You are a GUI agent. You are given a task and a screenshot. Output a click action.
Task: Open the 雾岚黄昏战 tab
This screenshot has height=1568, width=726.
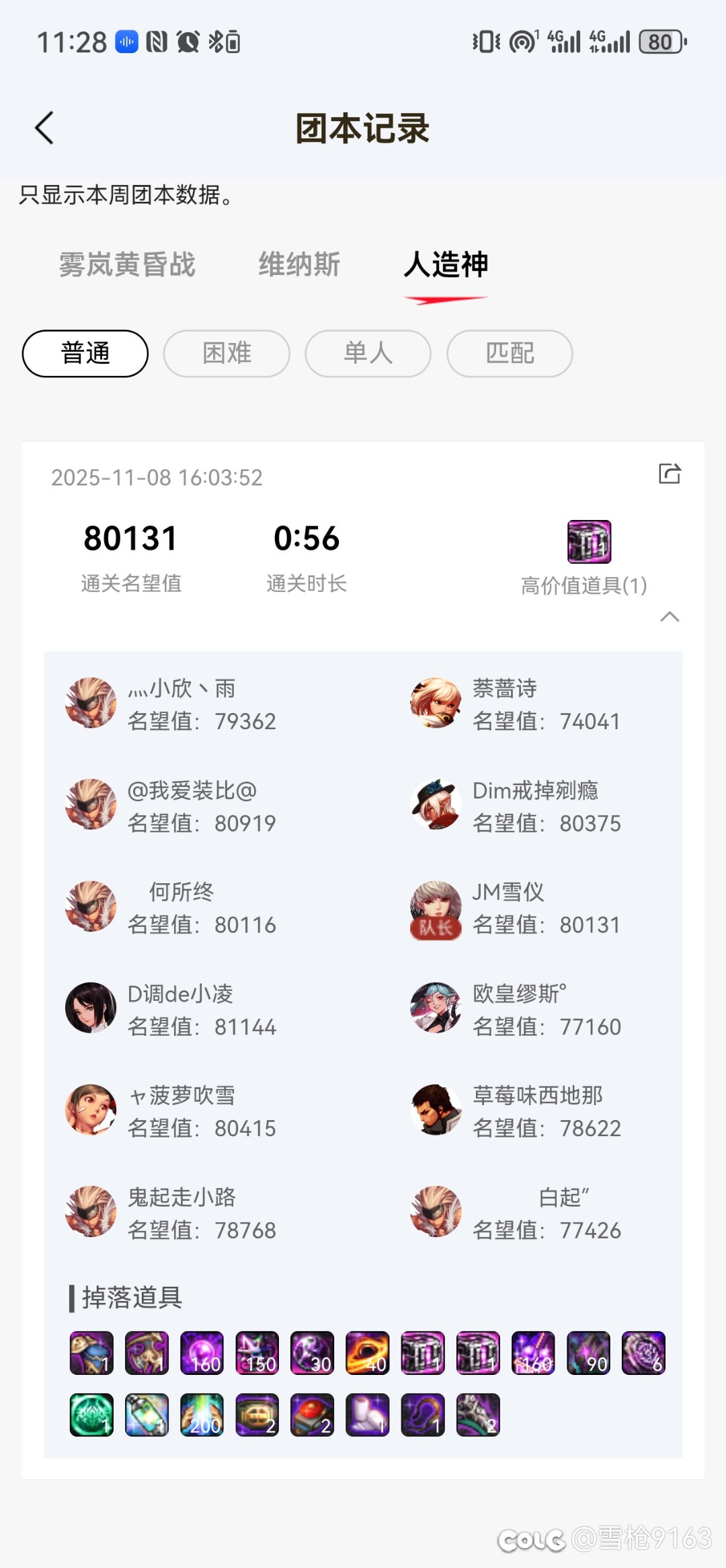126,265
